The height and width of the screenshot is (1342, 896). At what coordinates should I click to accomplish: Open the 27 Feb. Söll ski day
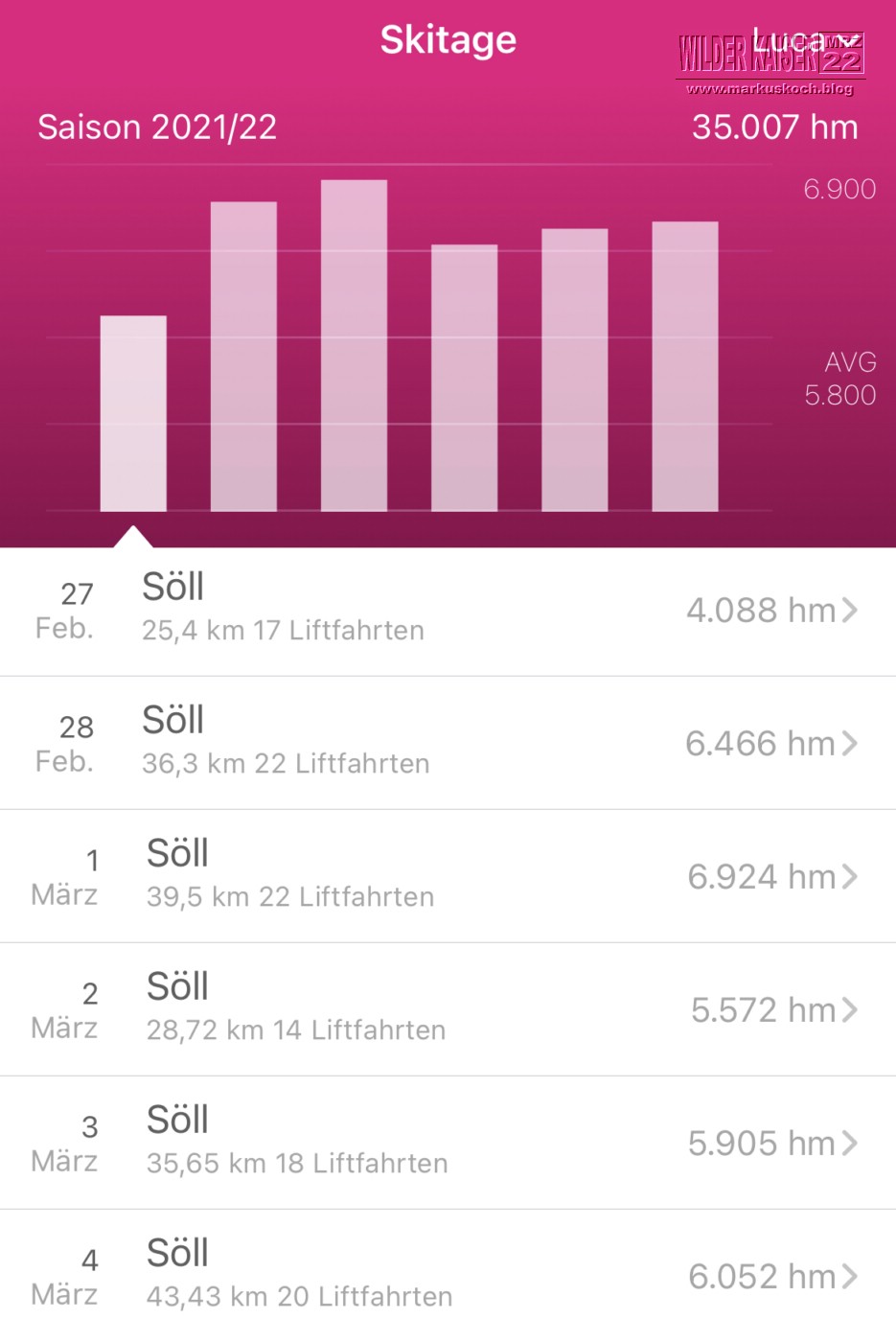point(448,610)
